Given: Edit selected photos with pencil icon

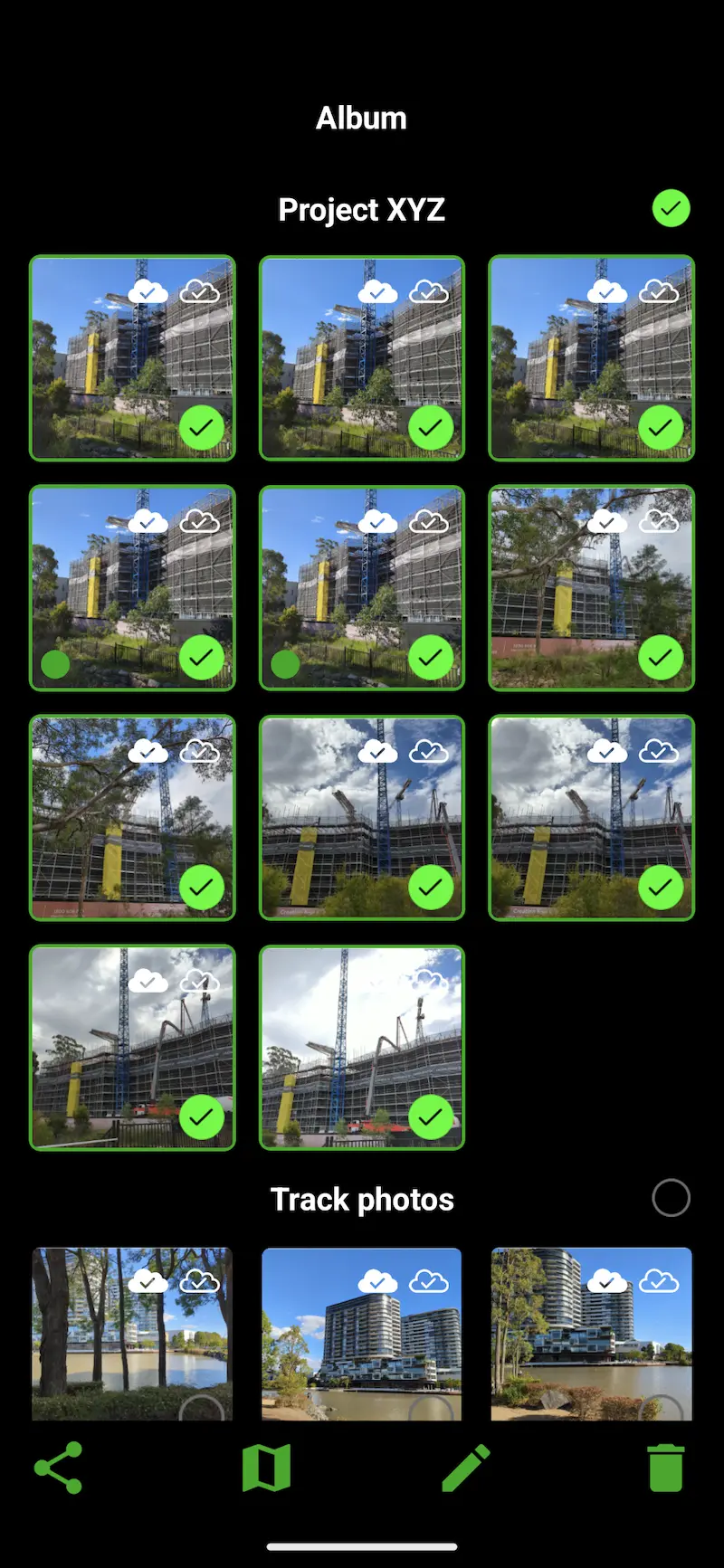Looking at the screenshot, I should coord(466,1467).
